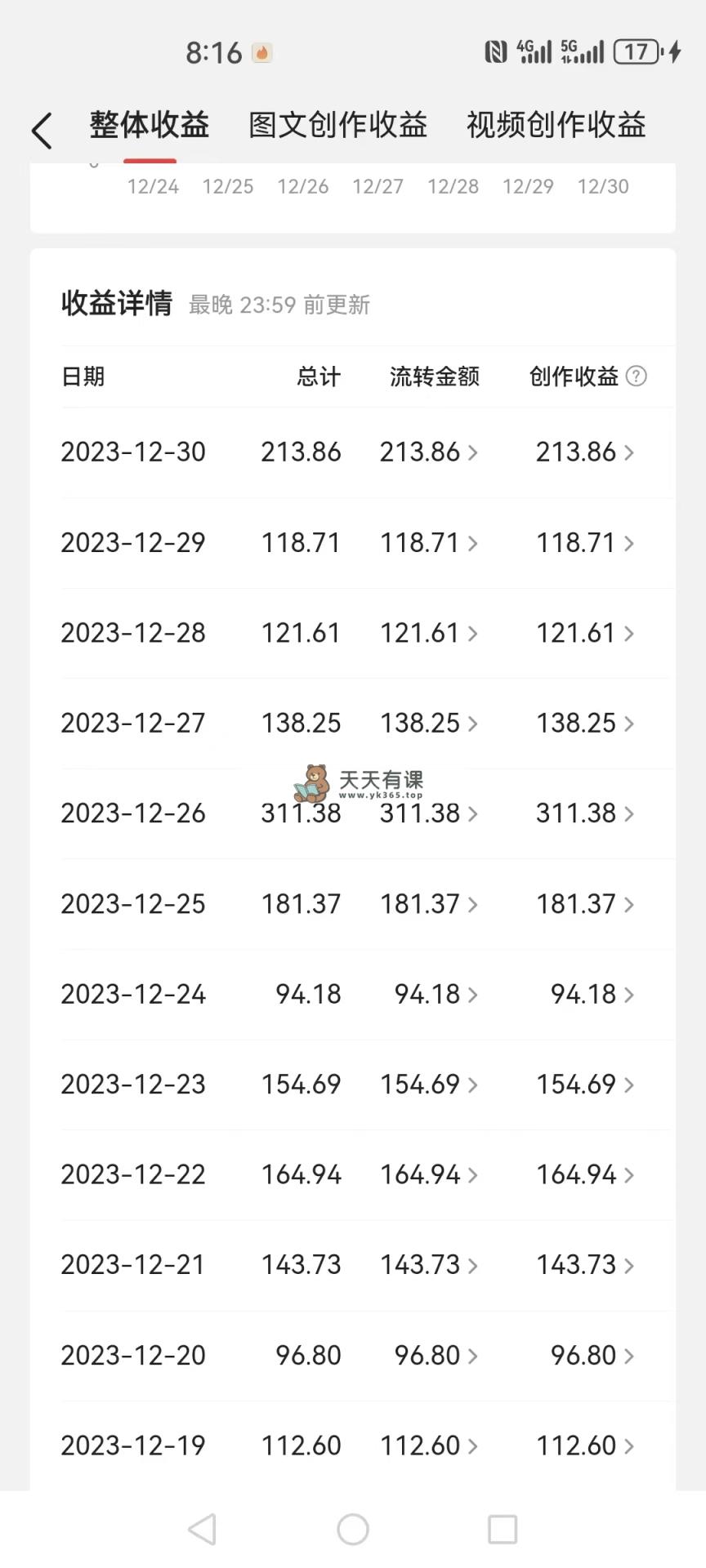706x1568 pixels.
Task: Open the help icon next to 创作收益
Action: 636,376
